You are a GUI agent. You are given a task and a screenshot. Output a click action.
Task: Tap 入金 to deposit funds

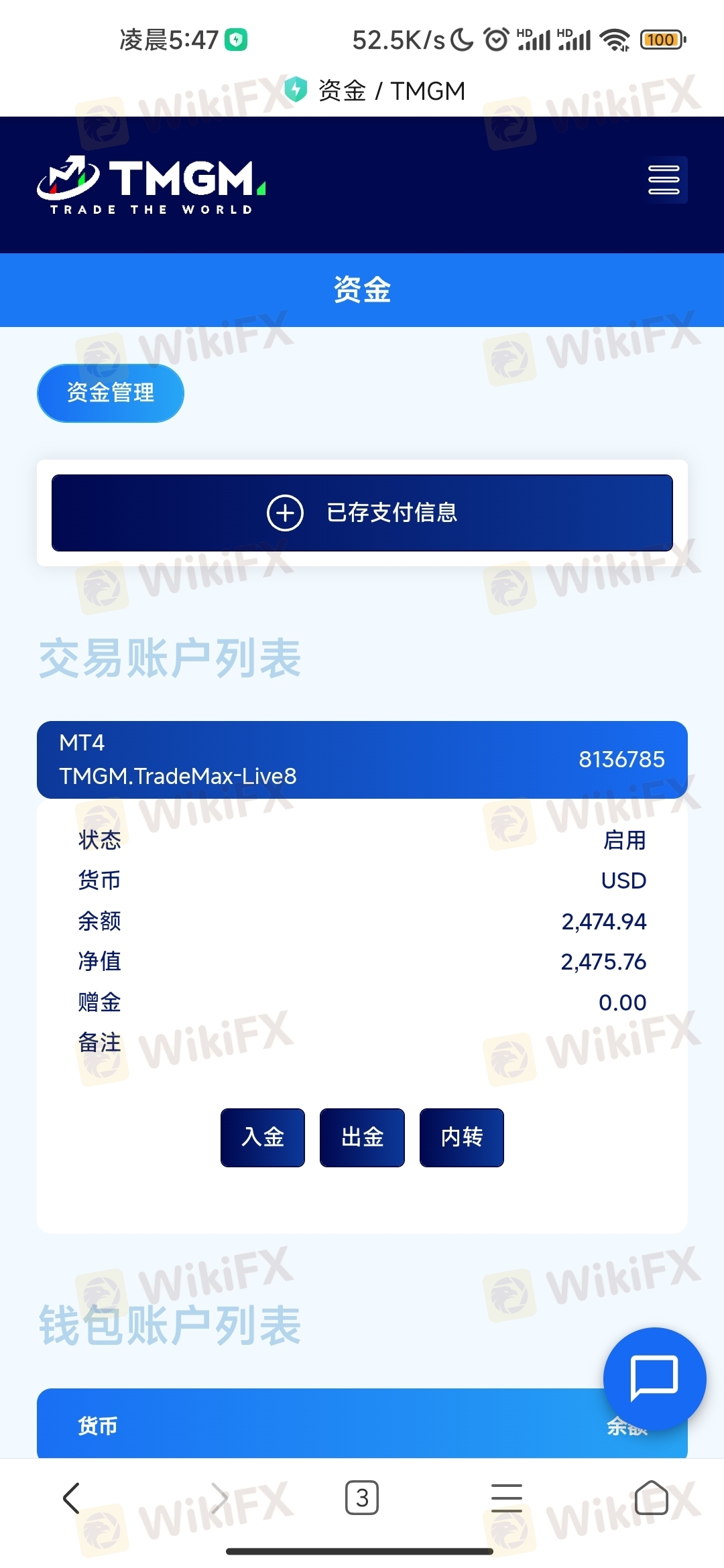coord(263,1137)
